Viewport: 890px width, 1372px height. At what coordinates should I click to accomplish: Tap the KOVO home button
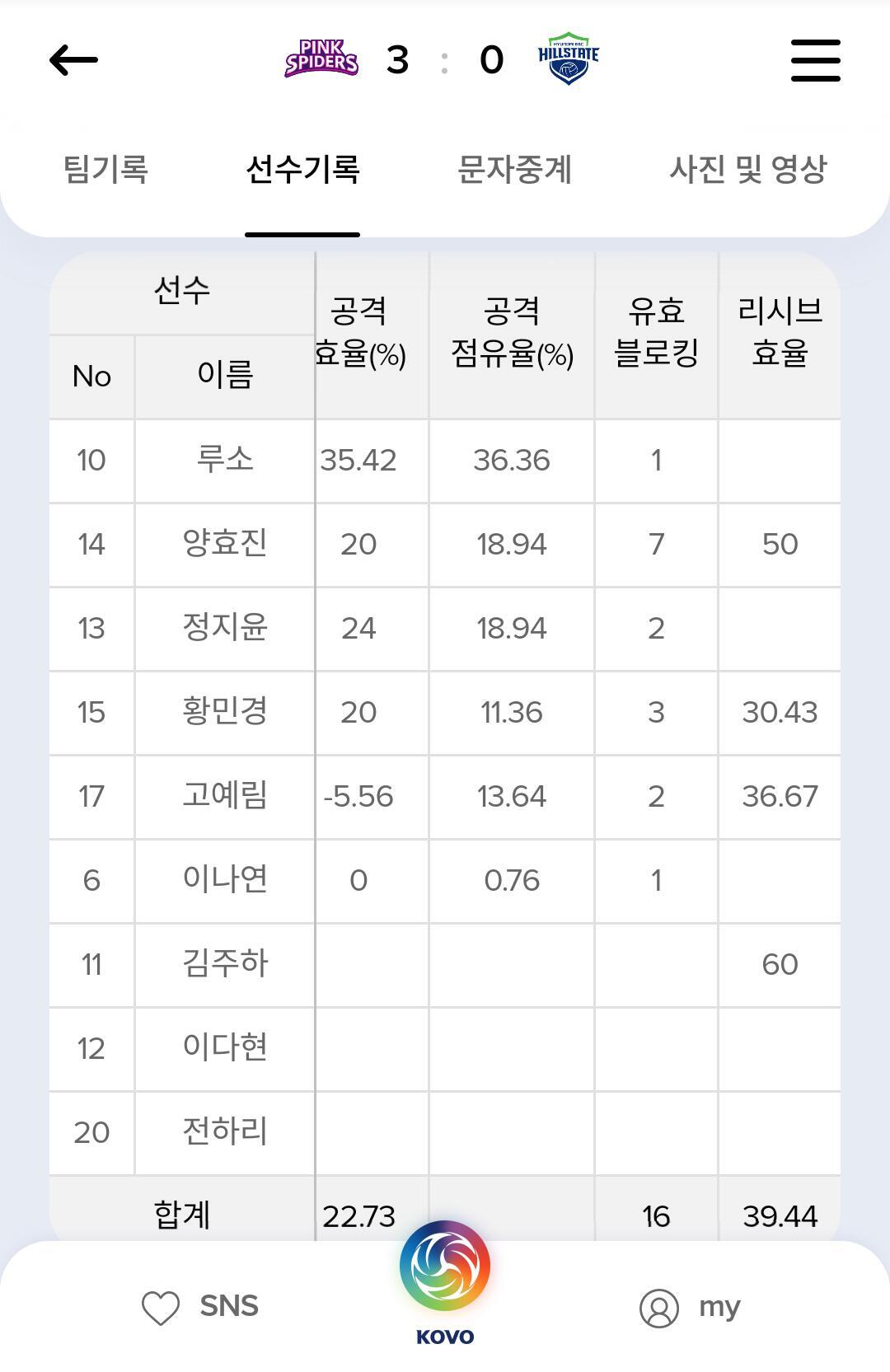445,1283
